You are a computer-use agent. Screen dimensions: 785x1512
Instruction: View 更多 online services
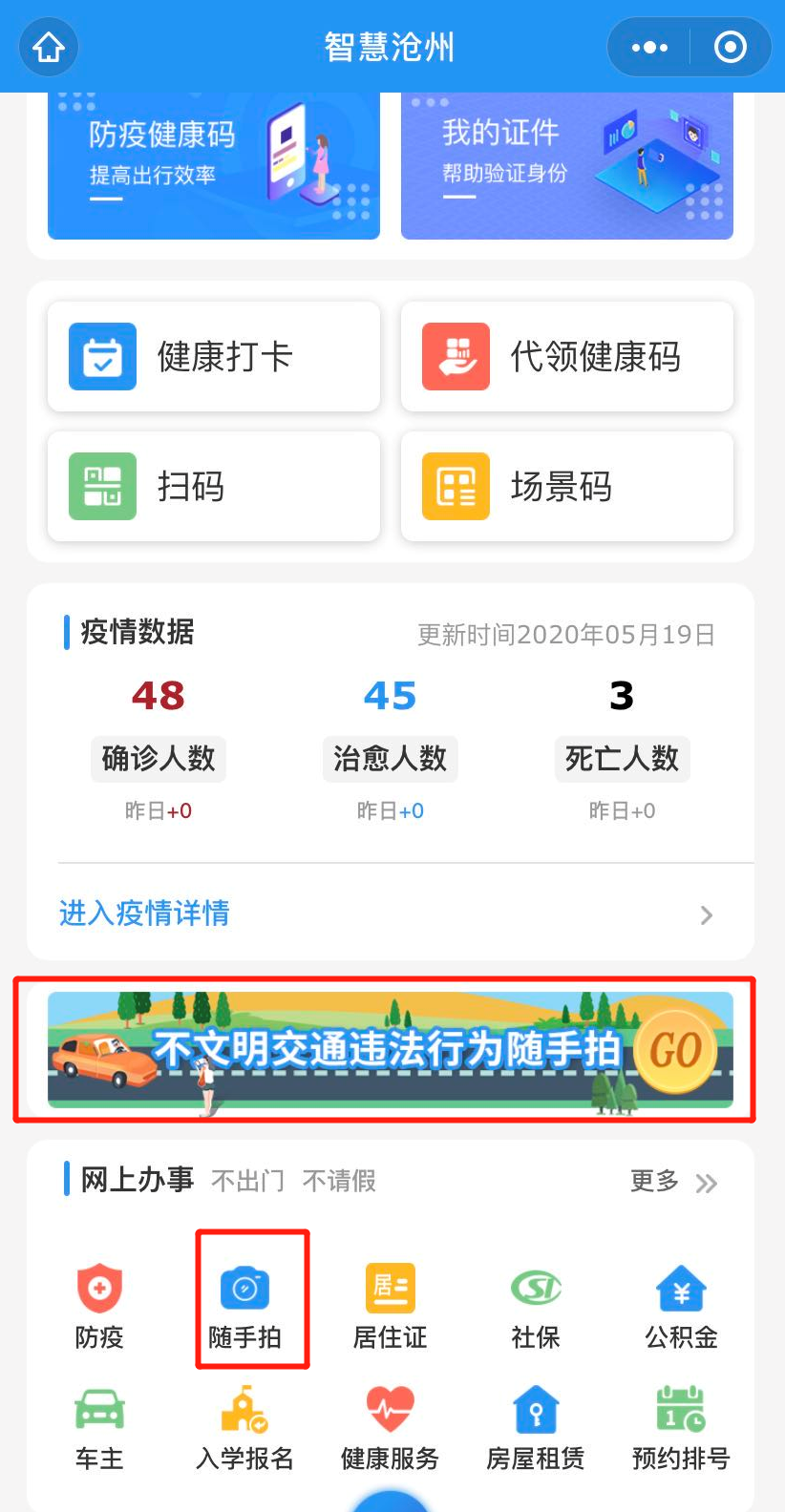point(672,1182)
